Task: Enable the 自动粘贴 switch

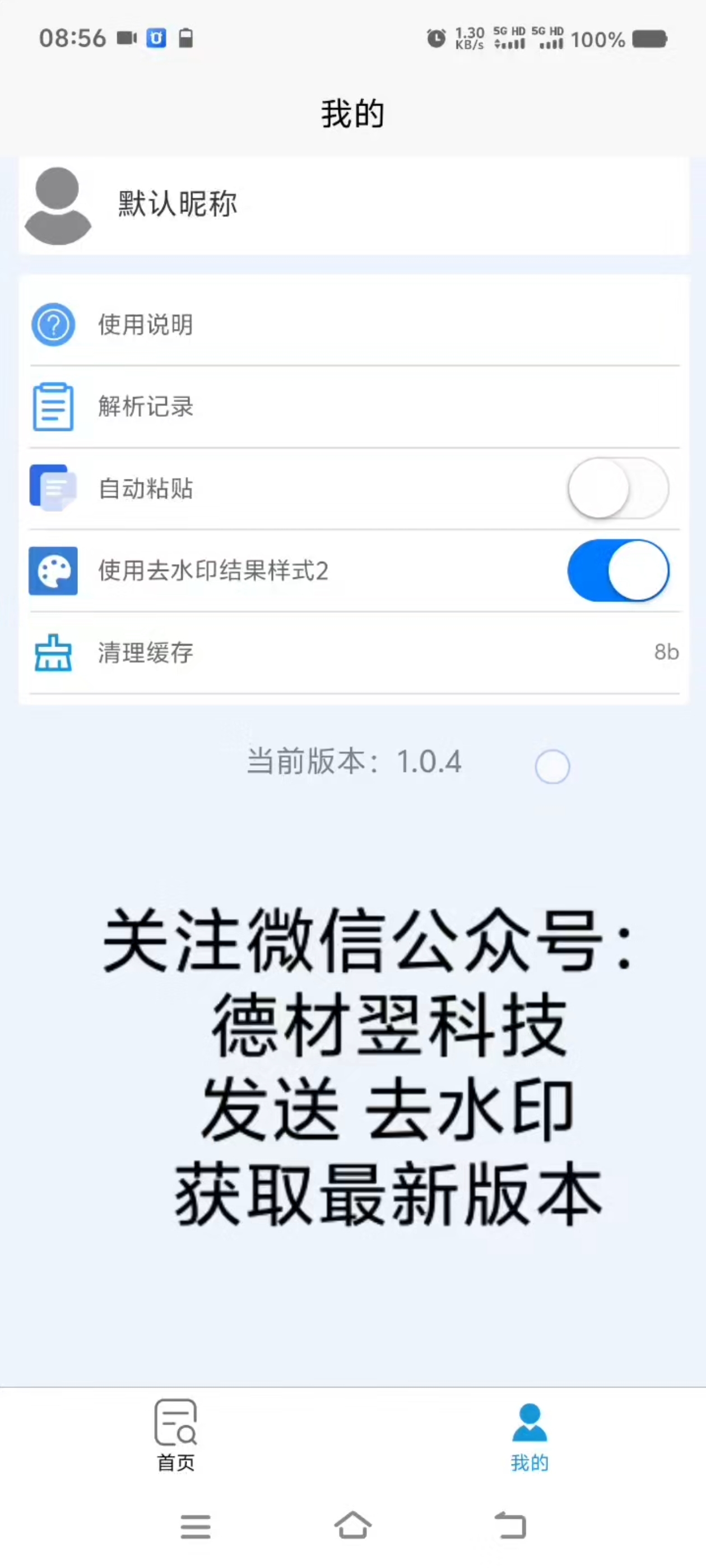Action: click(x=618, y=488)
